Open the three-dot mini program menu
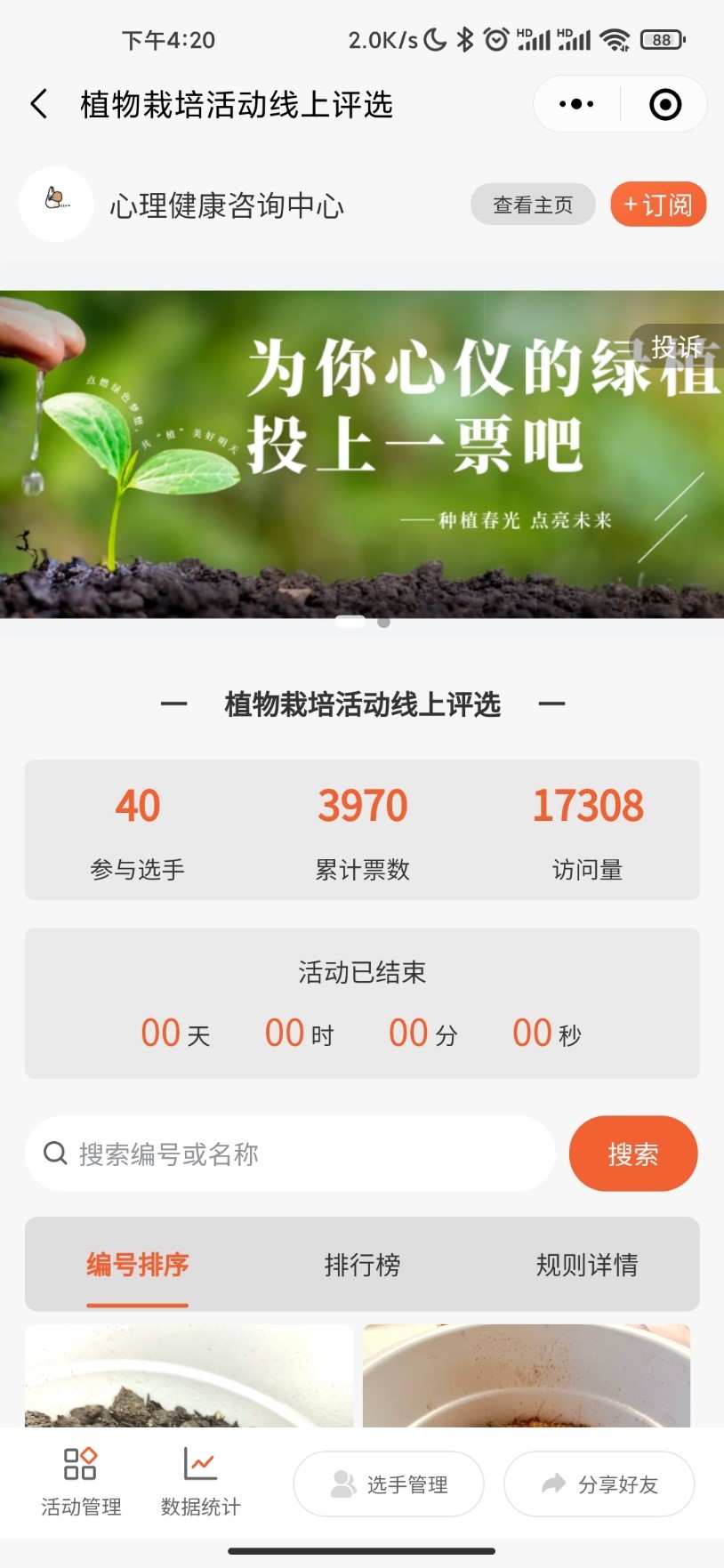Image resolution: width=724 pixels, height=1568 pixels. click(x=576, y=104)
